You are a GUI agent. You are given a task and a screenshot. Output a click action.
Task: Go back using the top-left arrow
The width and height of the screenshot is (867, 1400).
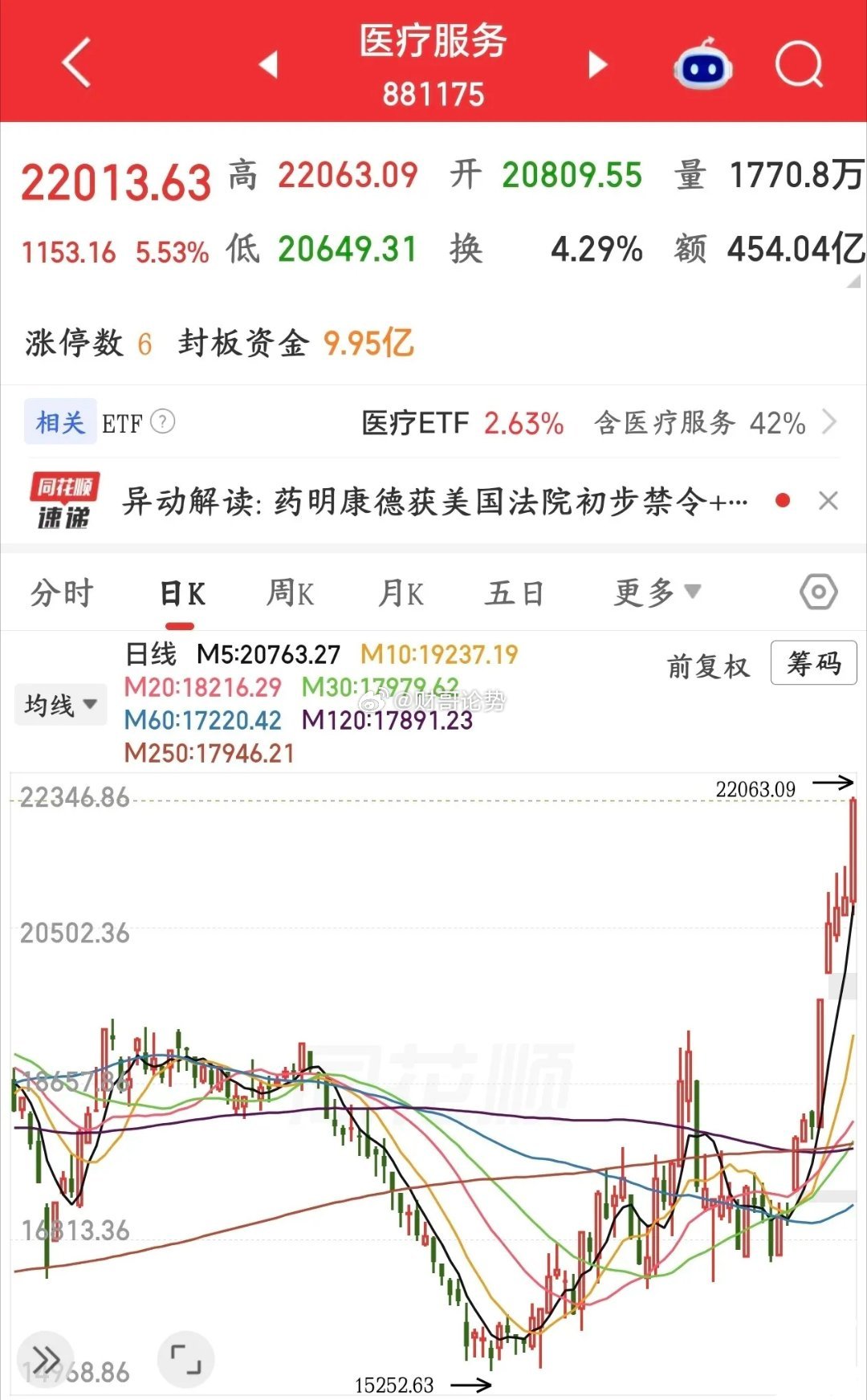pos(77,63)
